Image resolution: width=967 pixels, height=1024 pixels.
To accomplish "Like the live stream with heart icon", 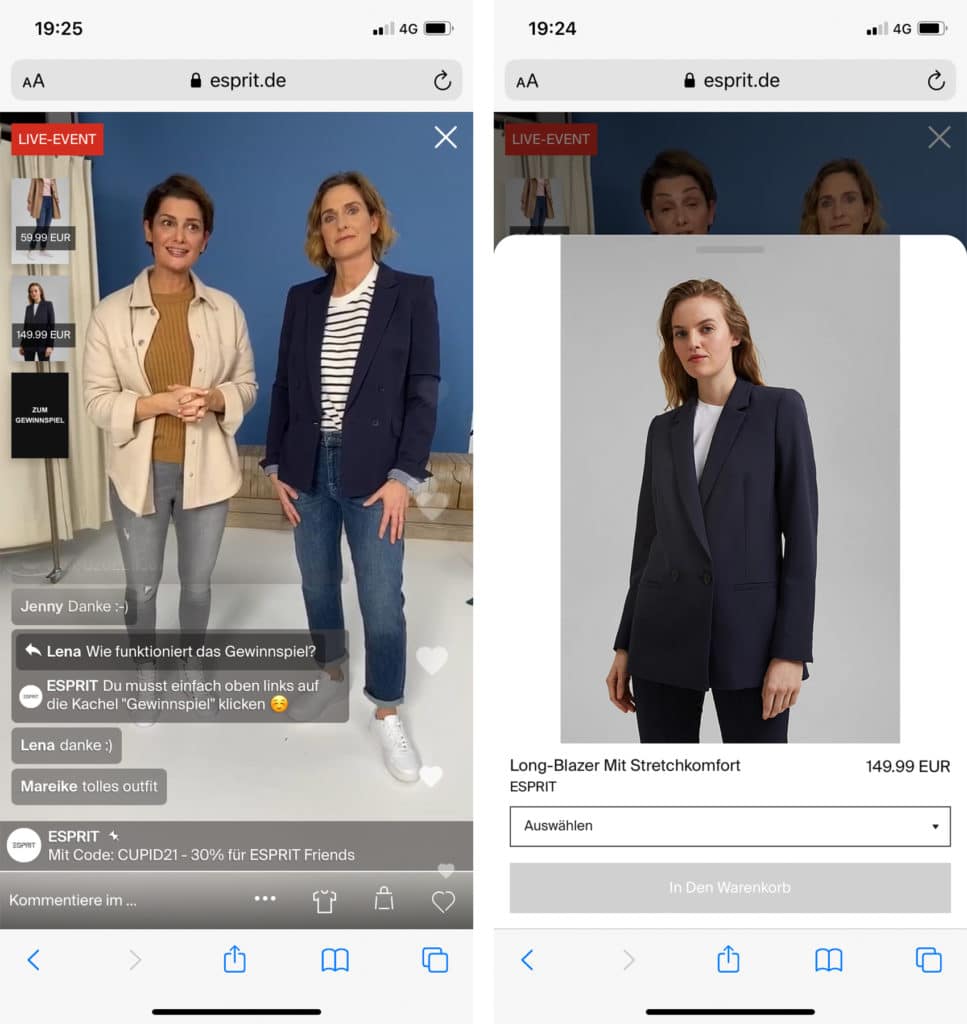I will [x=443, y=901].
